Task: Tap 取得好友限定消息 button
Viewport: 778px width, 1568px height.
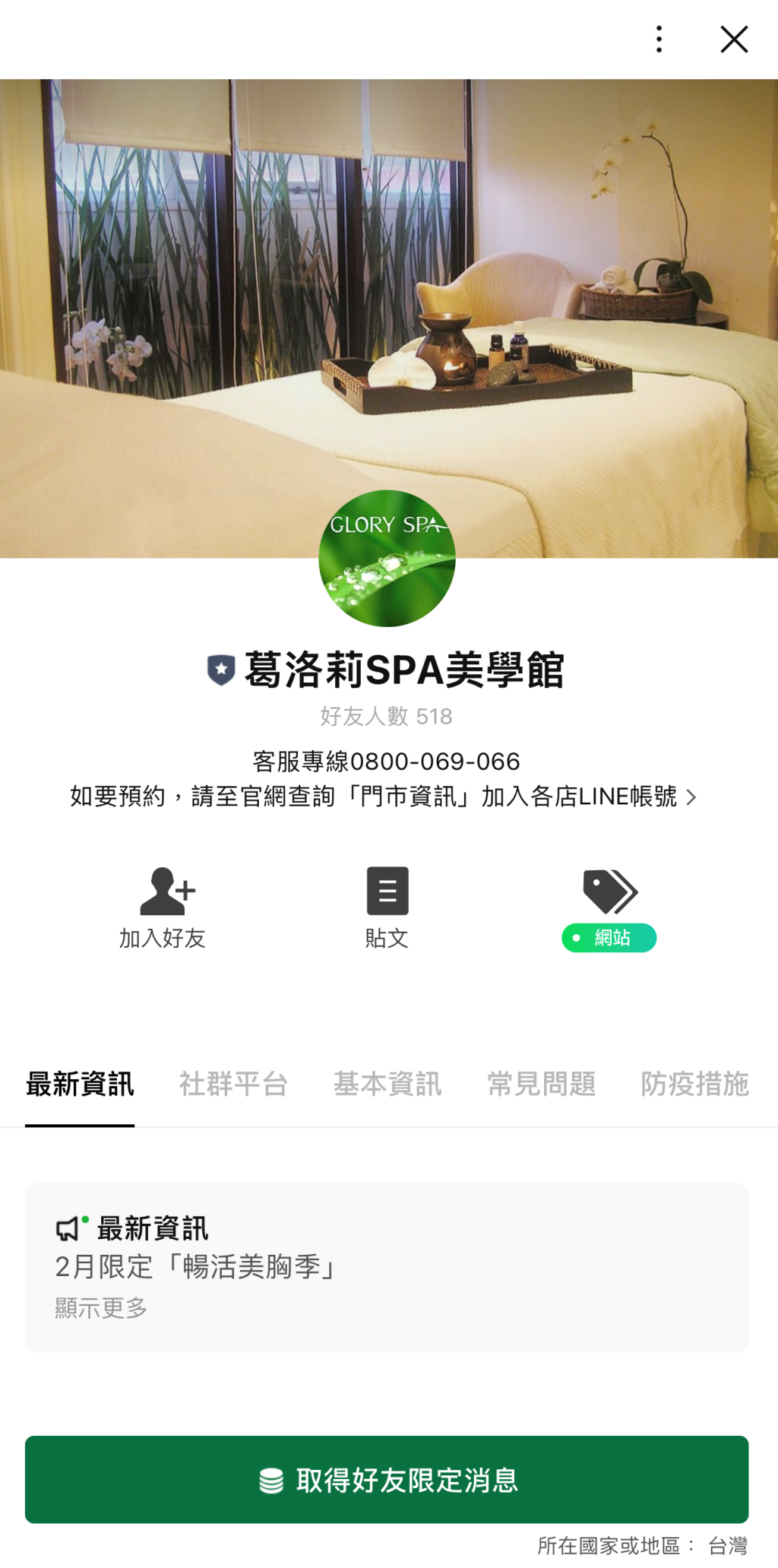Action: click(387, 1479)
